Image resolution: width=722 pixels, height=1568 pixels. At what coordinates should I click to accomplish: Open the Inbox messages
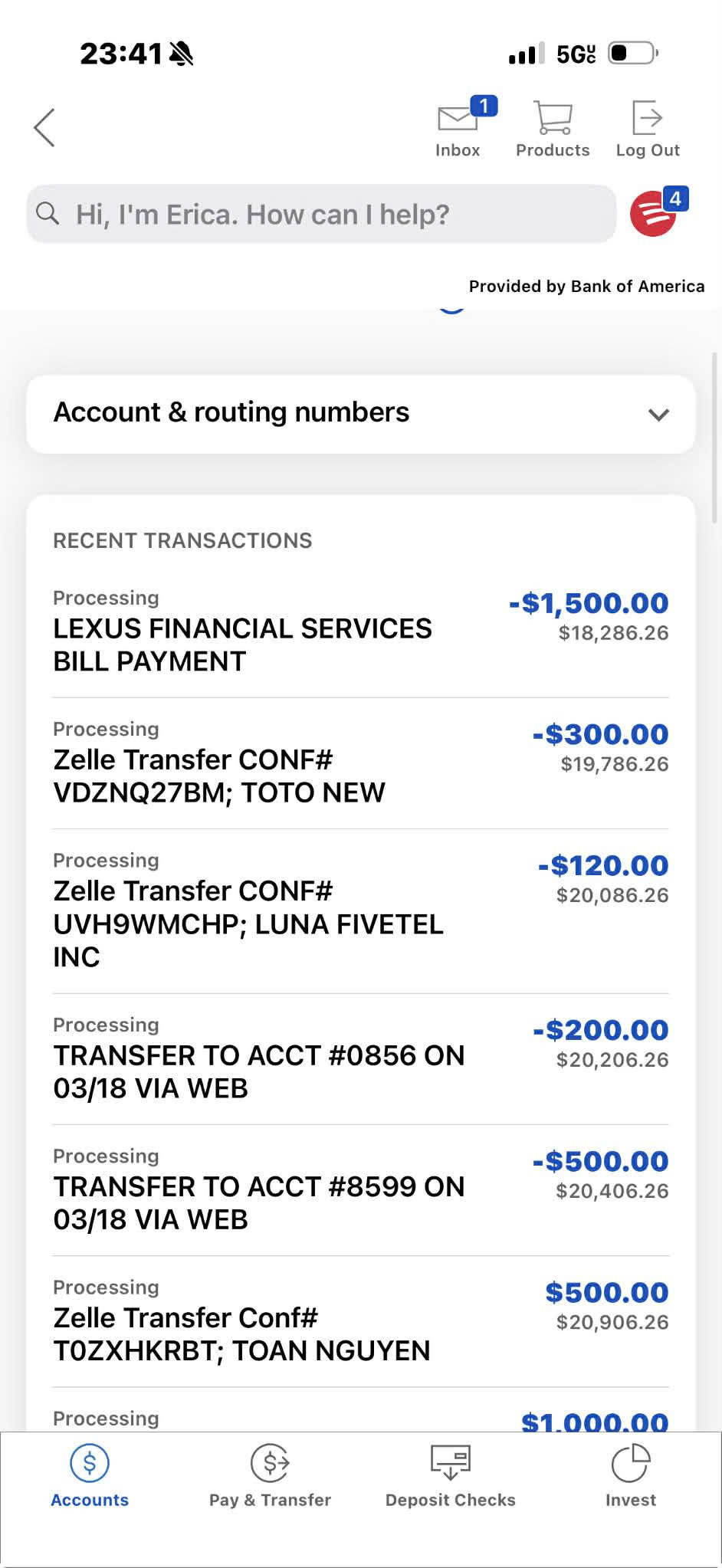458,128
